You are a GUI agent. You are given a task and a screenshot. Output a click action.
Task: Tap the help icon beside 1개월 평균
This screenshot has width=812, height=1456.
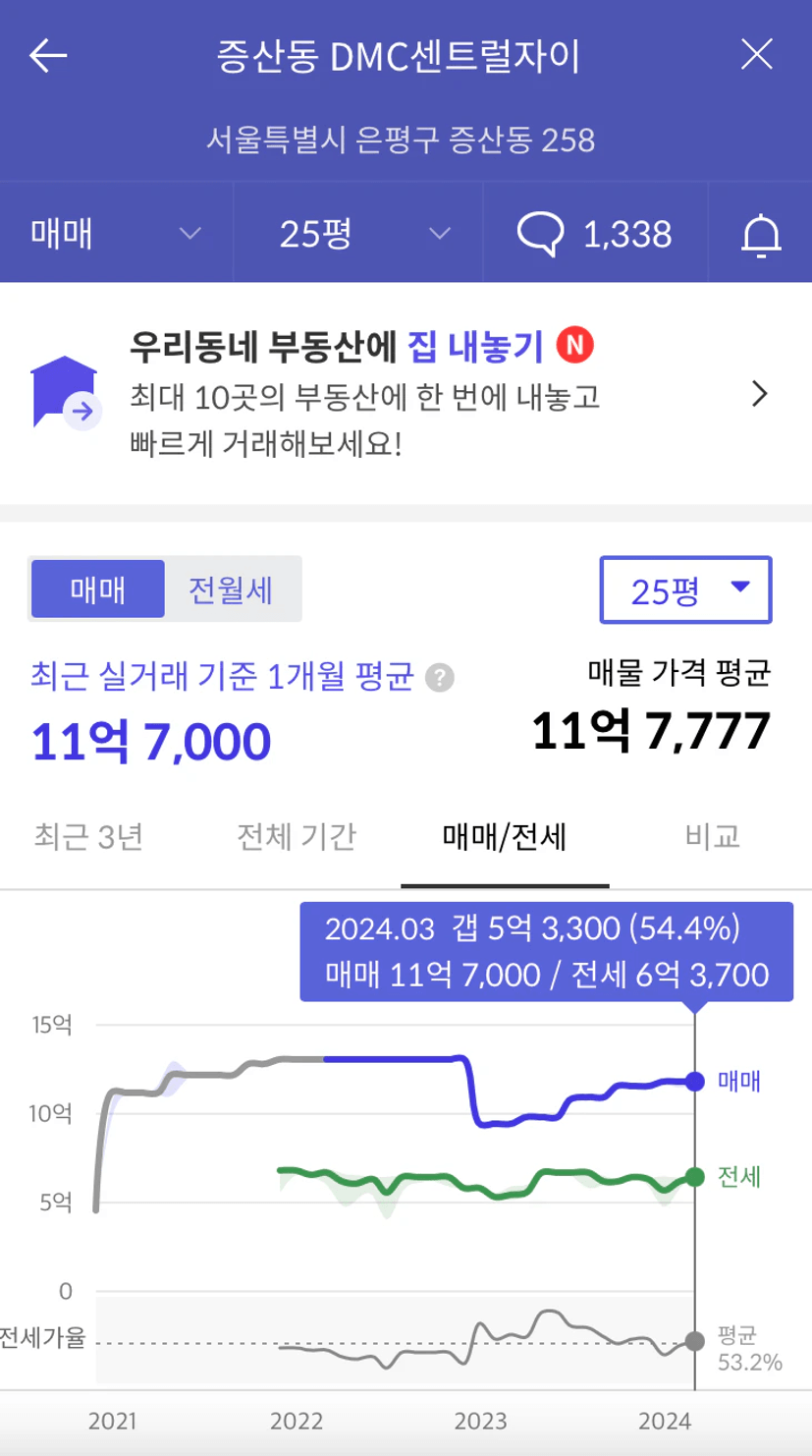(441, 677)
